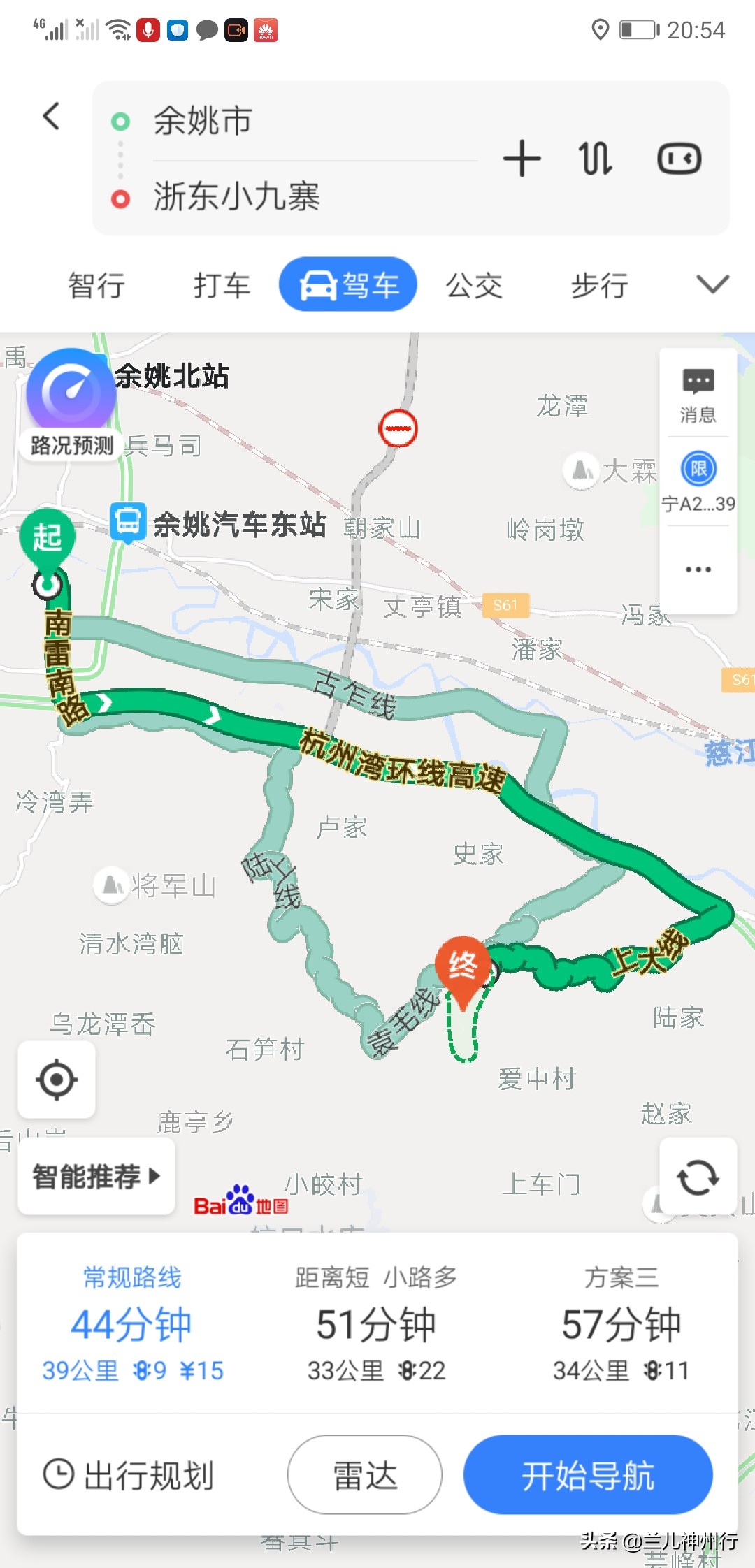Open the 雷达 radar feature
Screen dimensions: 755x1568
point(363,1474)
